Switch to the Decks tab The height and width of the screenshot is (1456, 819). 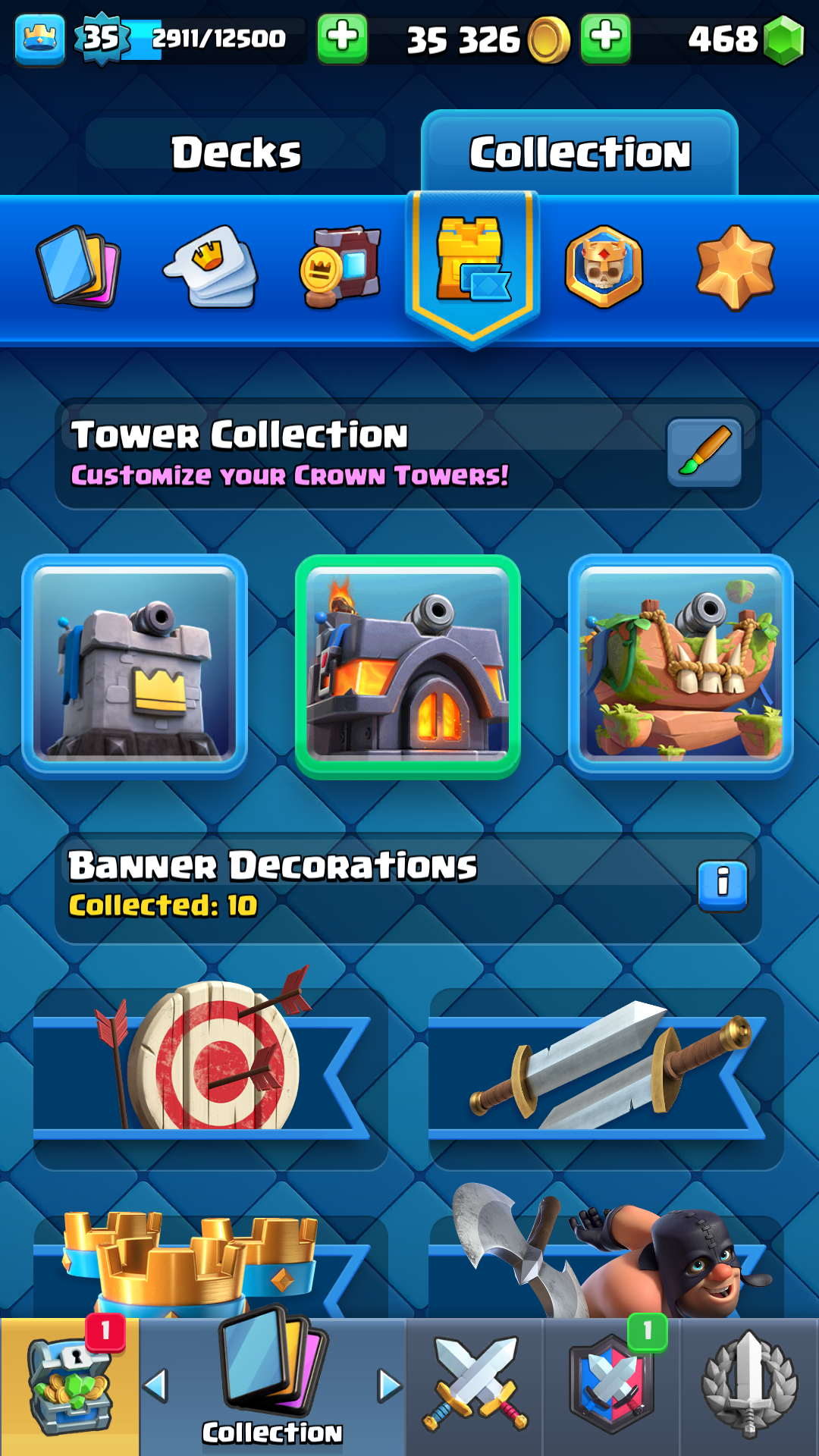point(236,152)
